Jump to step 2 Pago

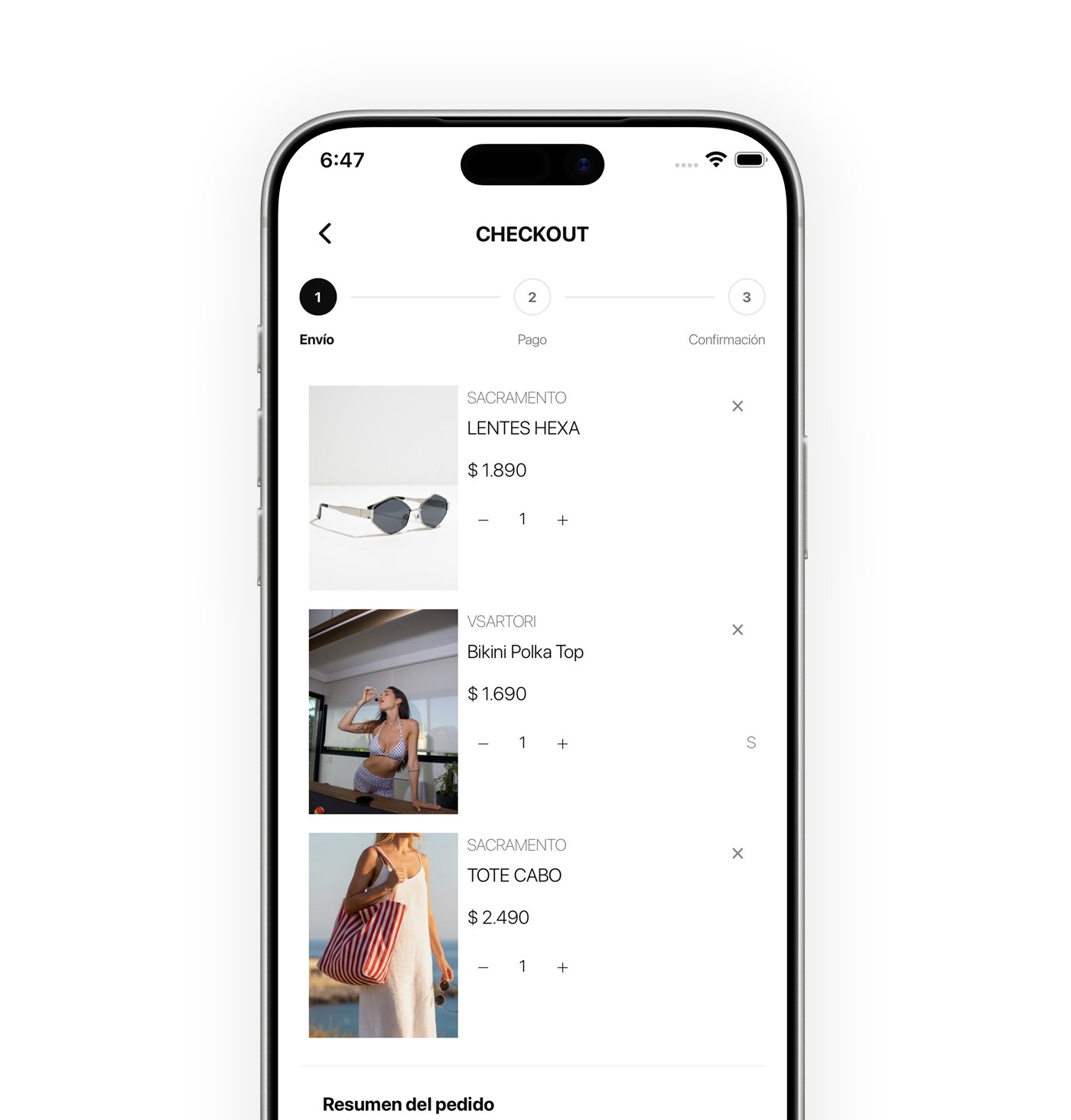(532, 297)
